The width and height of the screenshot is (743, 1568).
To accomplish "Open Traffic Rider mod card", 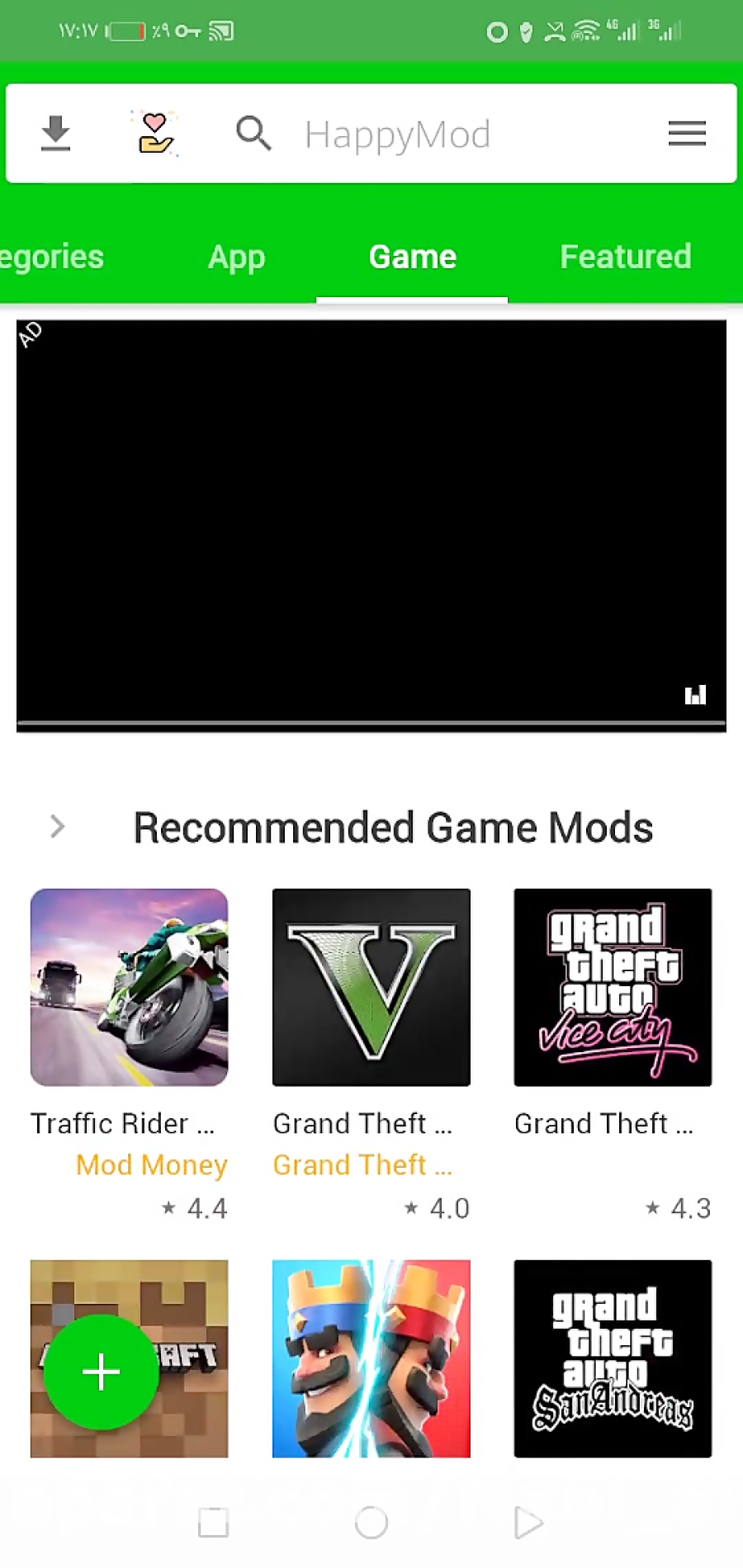I will 130,987.
